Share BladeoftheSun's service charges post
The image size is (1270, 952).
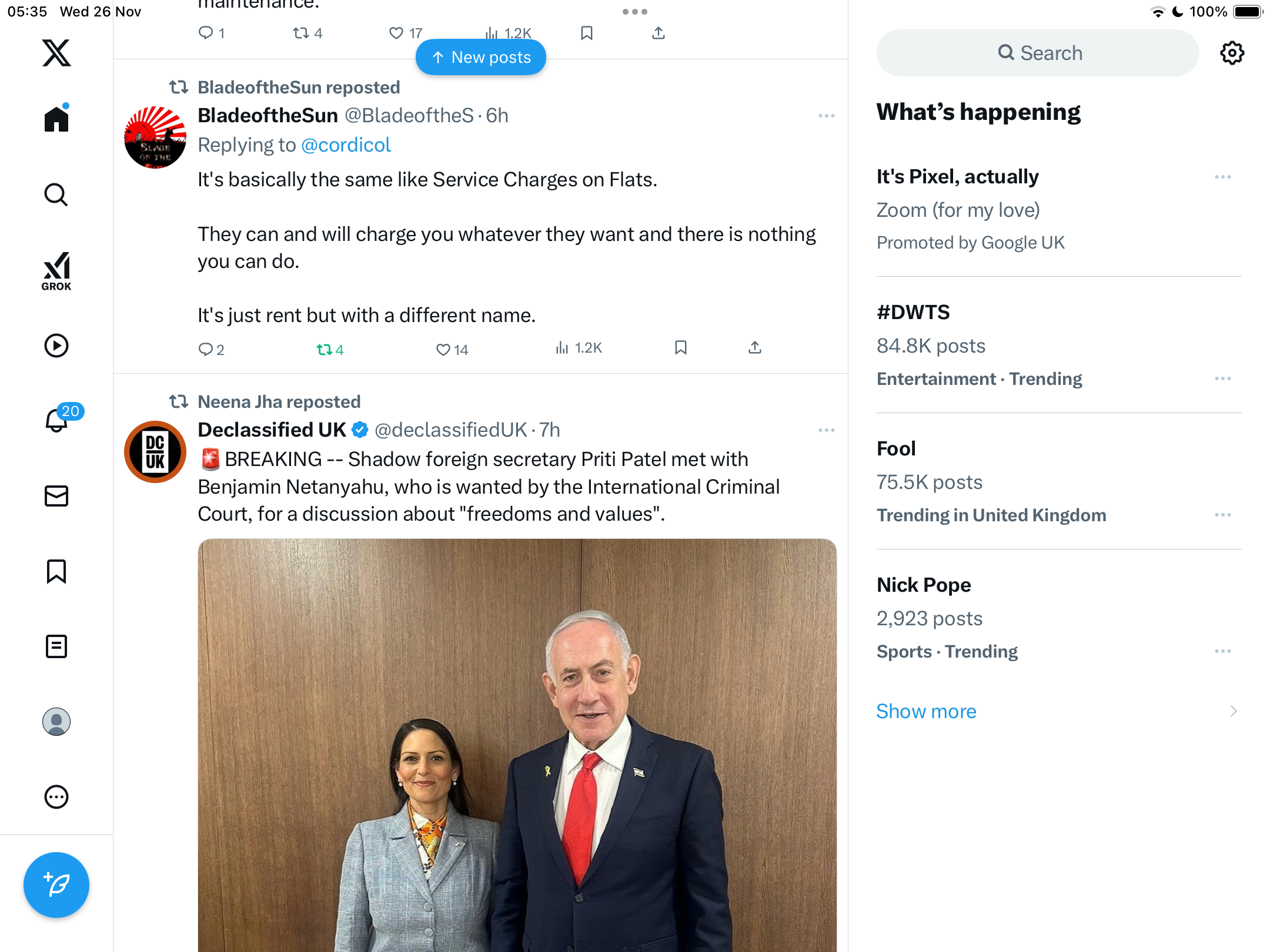click(755, 348)
